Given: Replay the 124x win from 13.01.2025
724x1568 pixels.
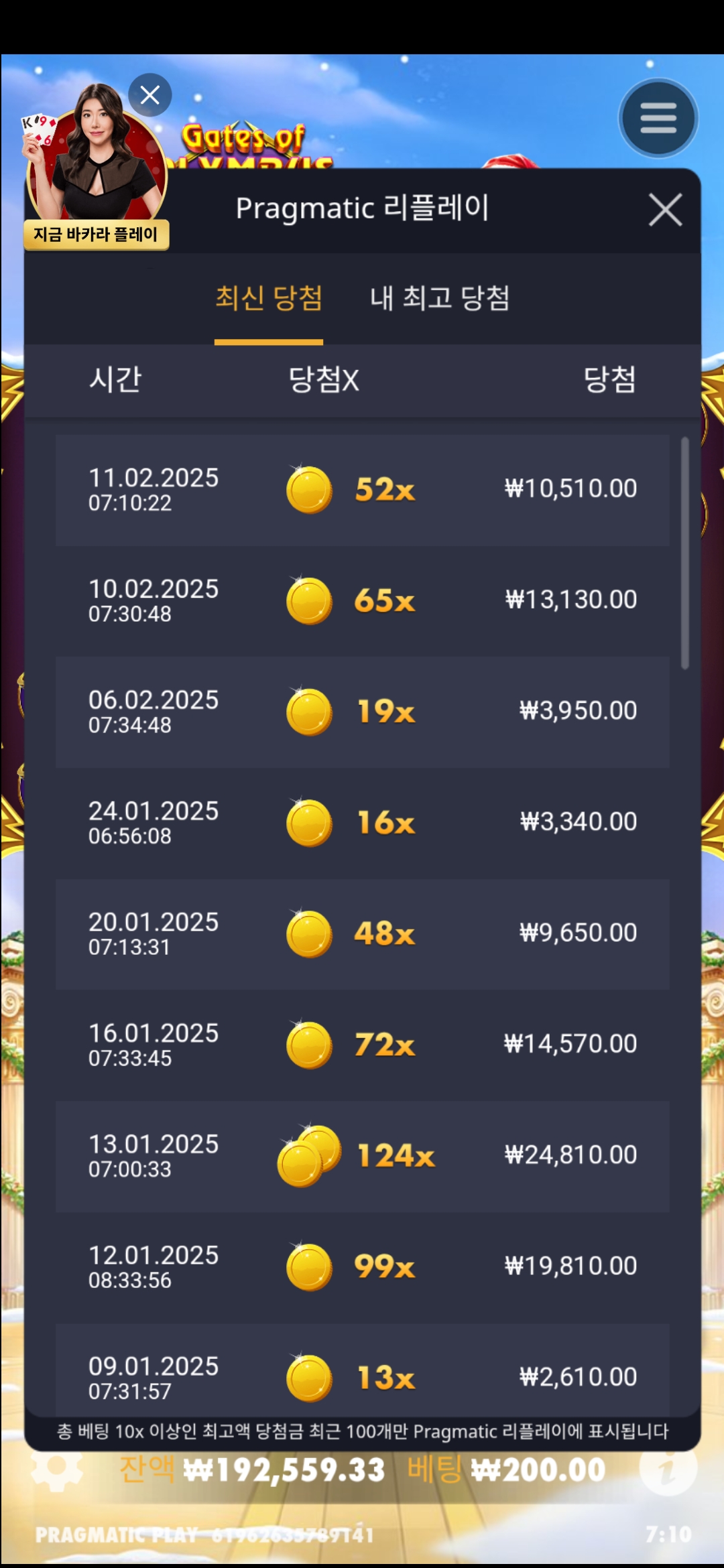Looking at the screenshot, I should [x=362, y=1156].
